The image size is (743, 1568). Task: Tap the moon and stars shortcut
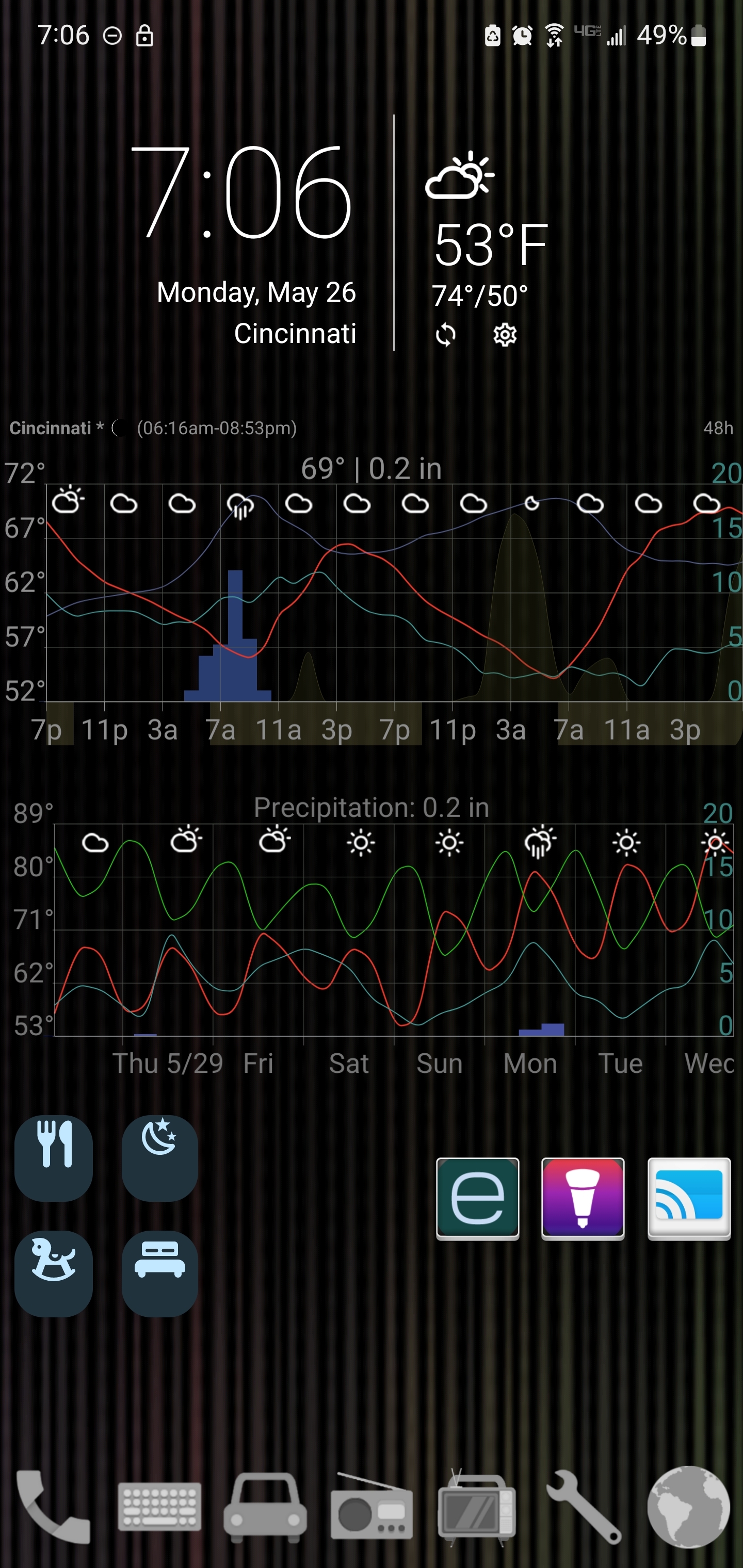(x=159, y=1158)
